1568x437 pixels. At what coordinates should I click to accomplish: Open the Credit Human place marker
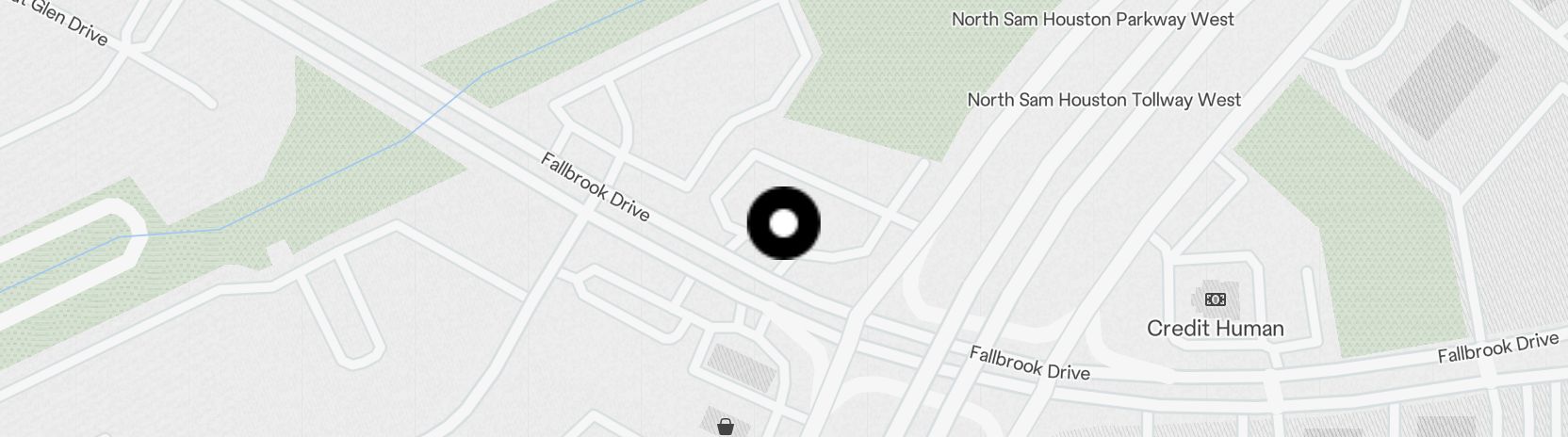coord(1215,300)
